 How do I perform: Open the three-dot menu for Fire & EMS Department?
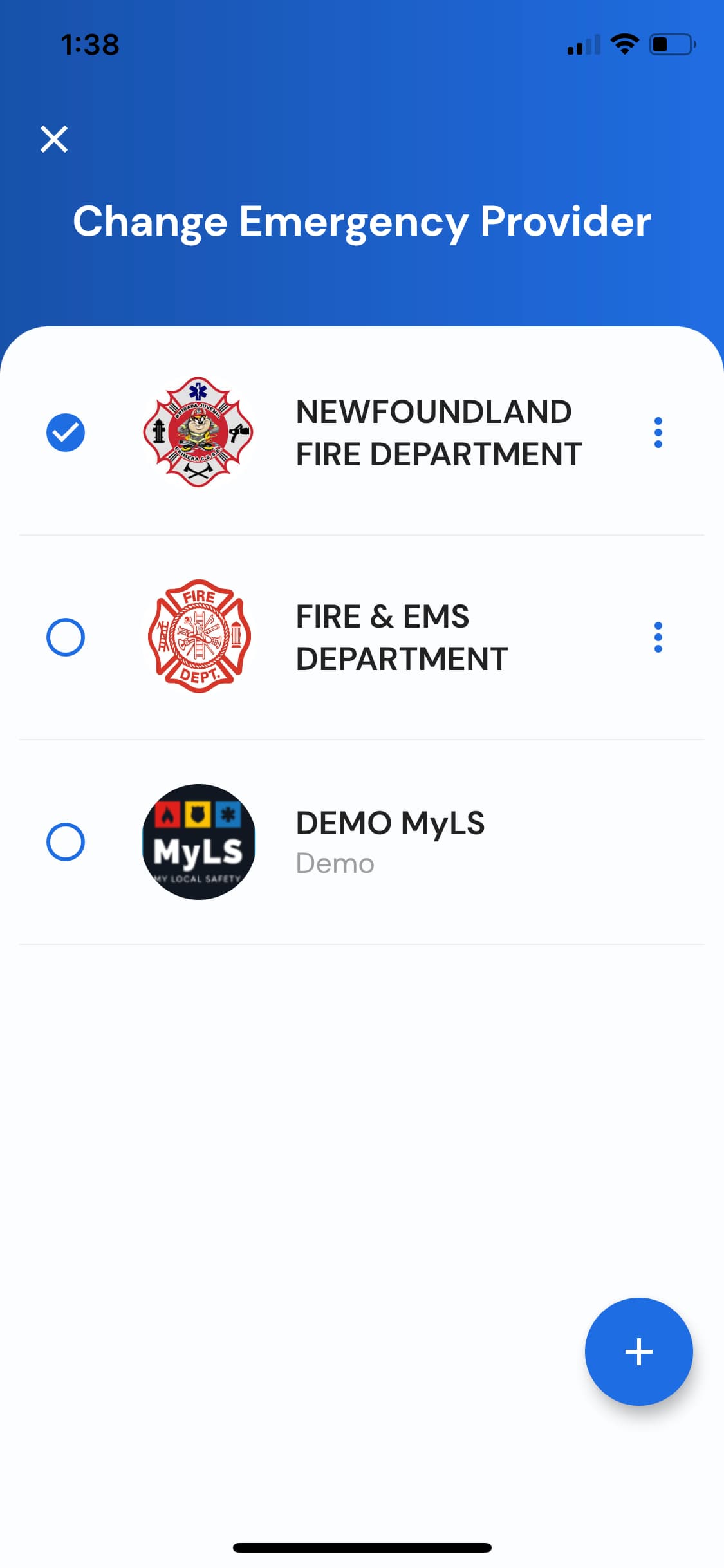(658, 637)
